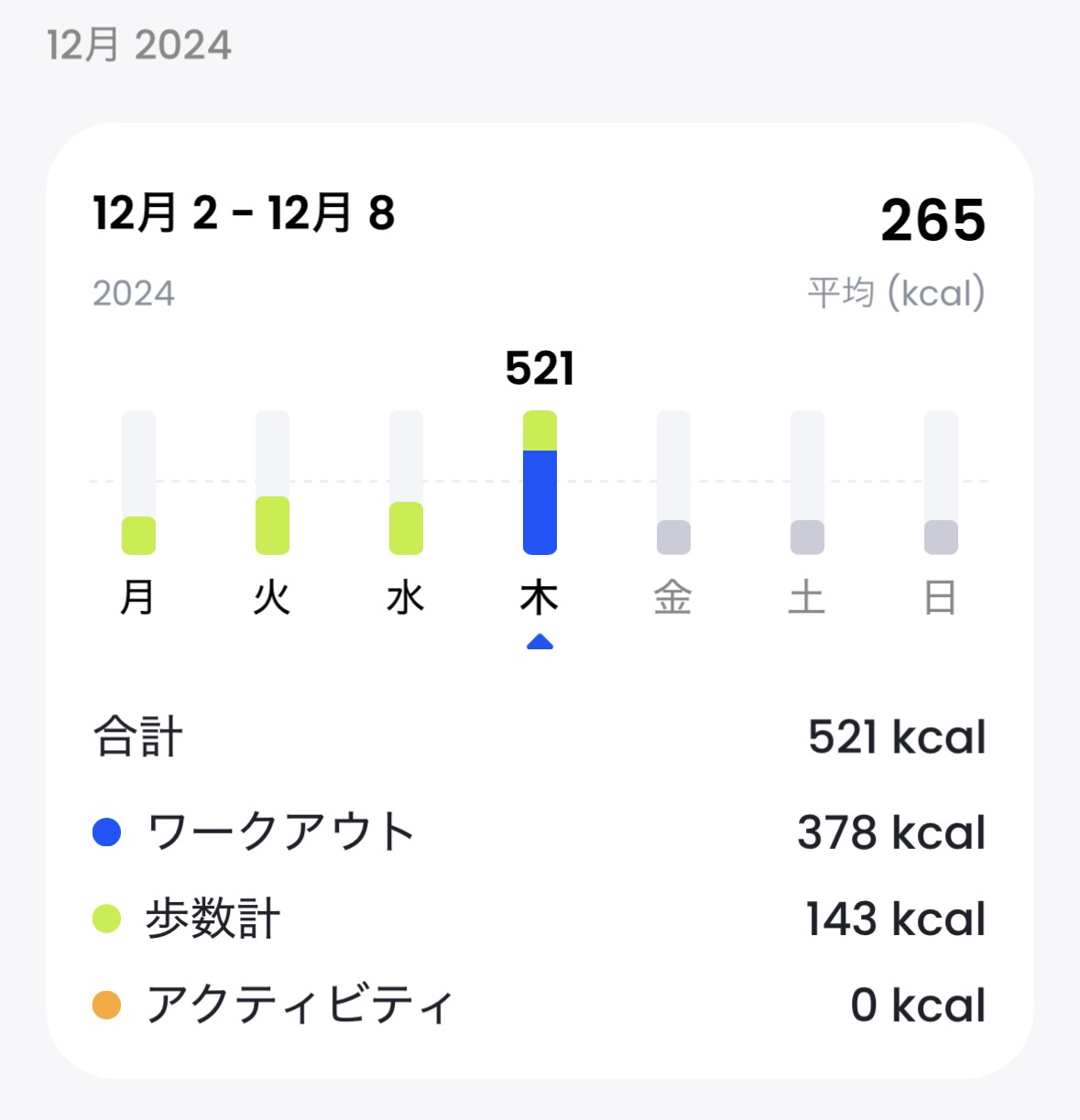Select the Wednesday (水) activity bar

tap(406, 527)
